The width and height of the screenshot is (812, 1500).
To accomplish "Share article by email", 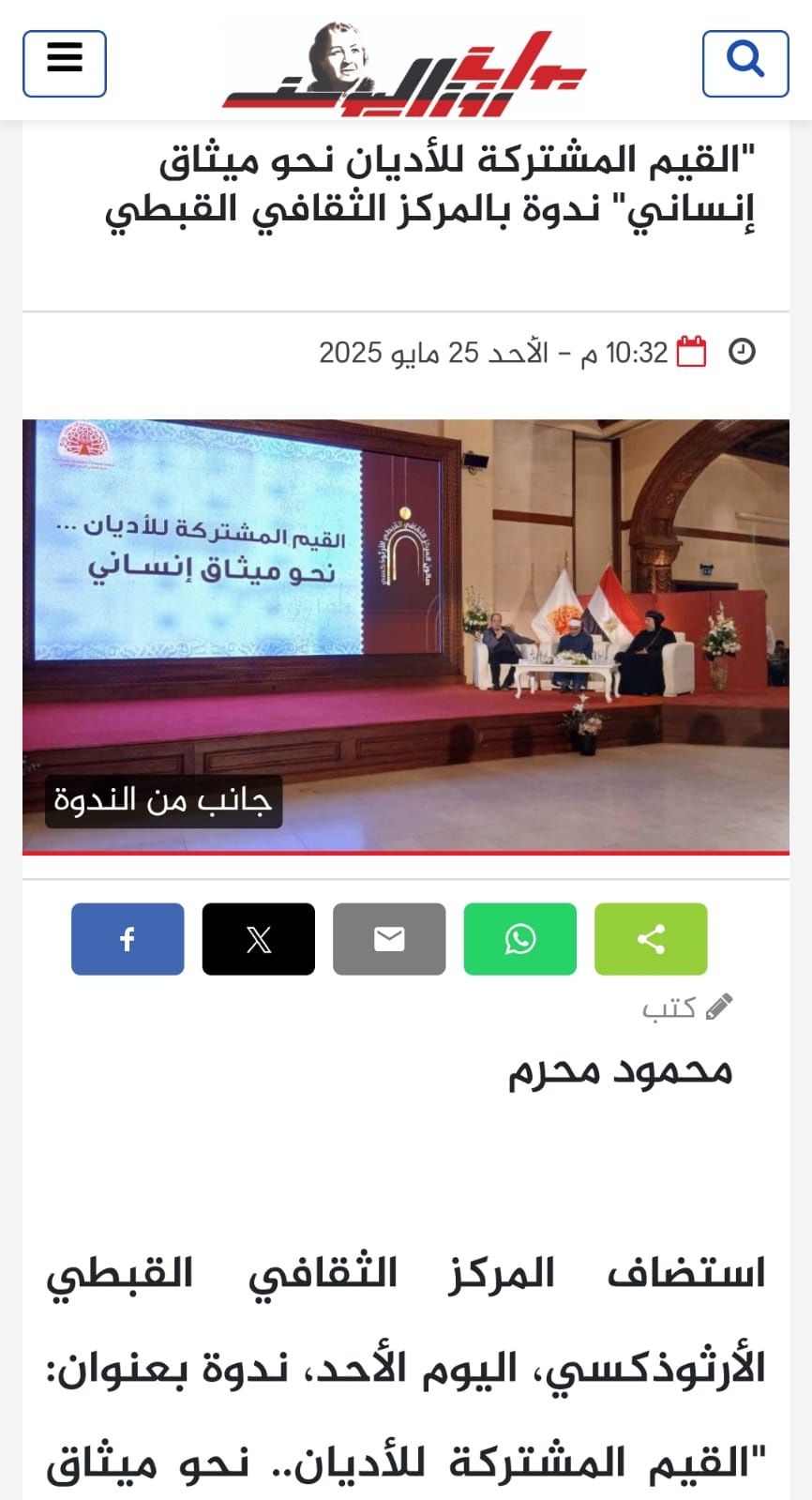I will click(x=389, y=939).
